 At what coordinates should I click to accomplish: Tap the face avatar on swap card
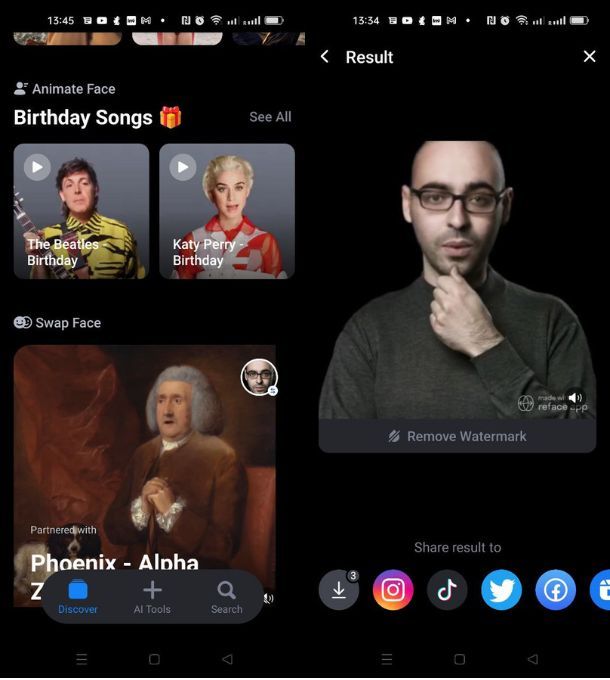click(259, 377)
